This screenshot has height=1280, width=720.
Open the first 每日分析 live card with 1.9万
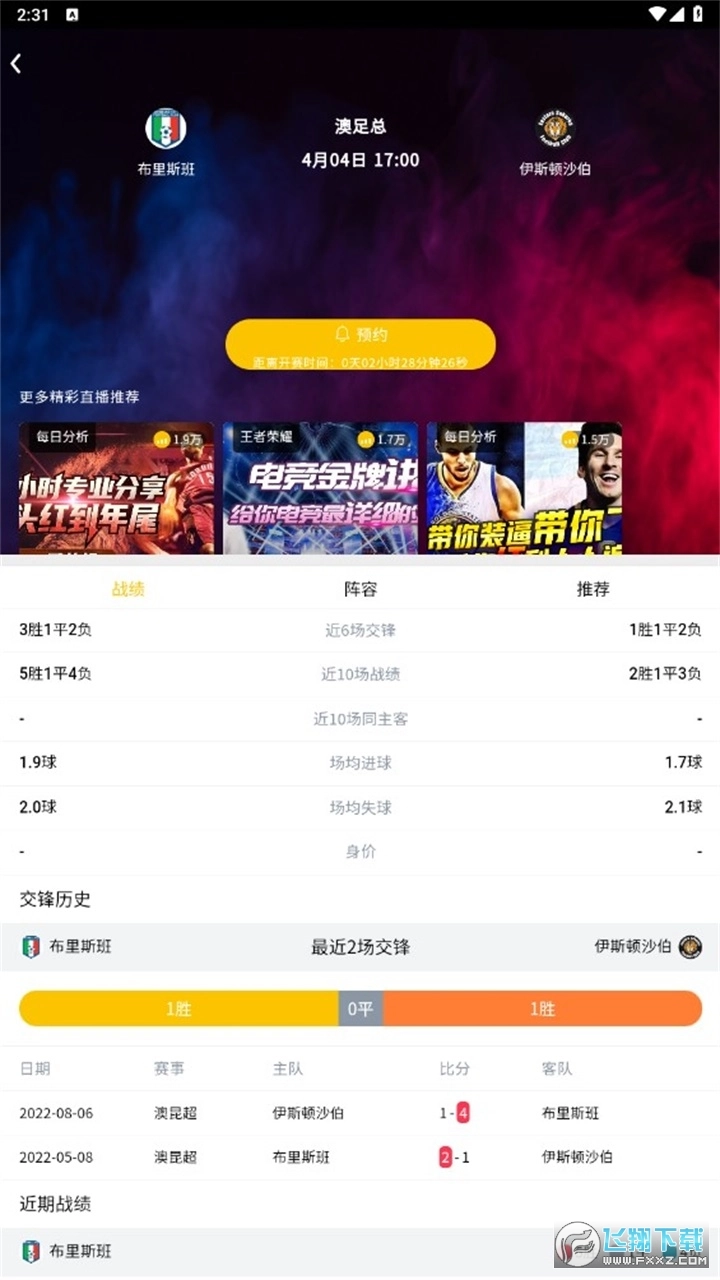117,488
